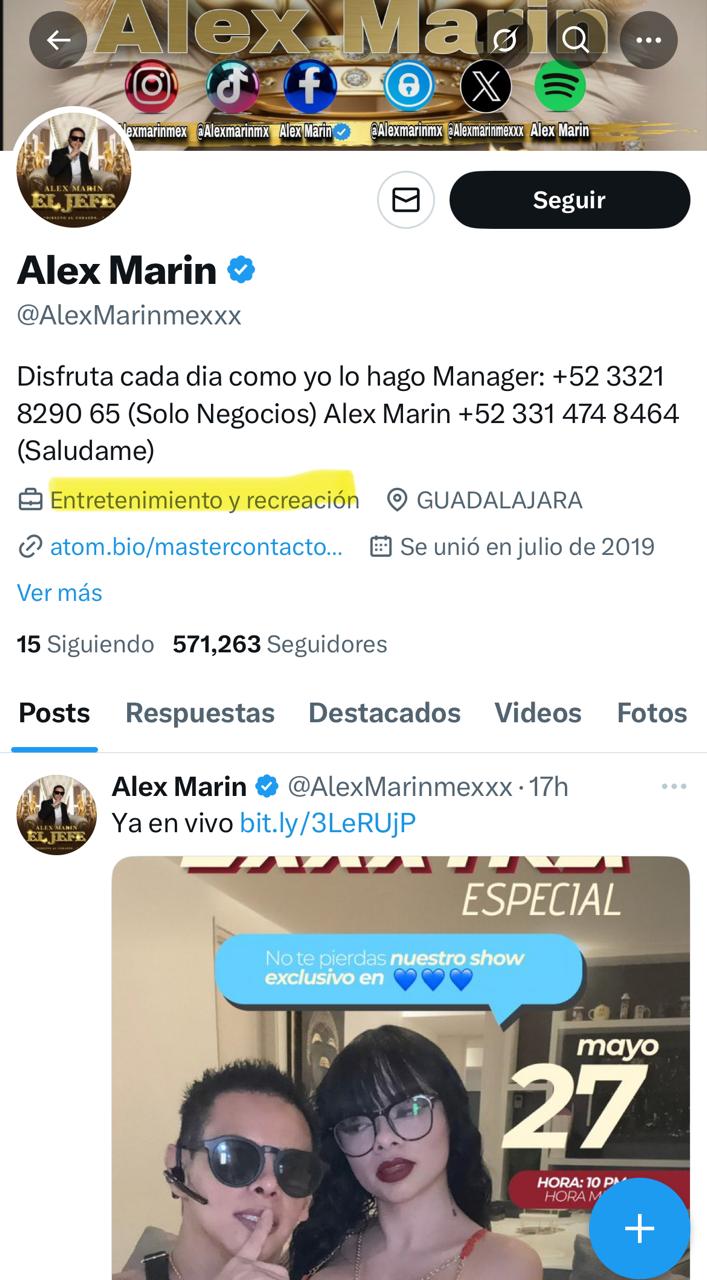This screenshot has width=707, height=1280.
Task: Open the atom.bio/mastercontacto link
Action: point(195,547)
